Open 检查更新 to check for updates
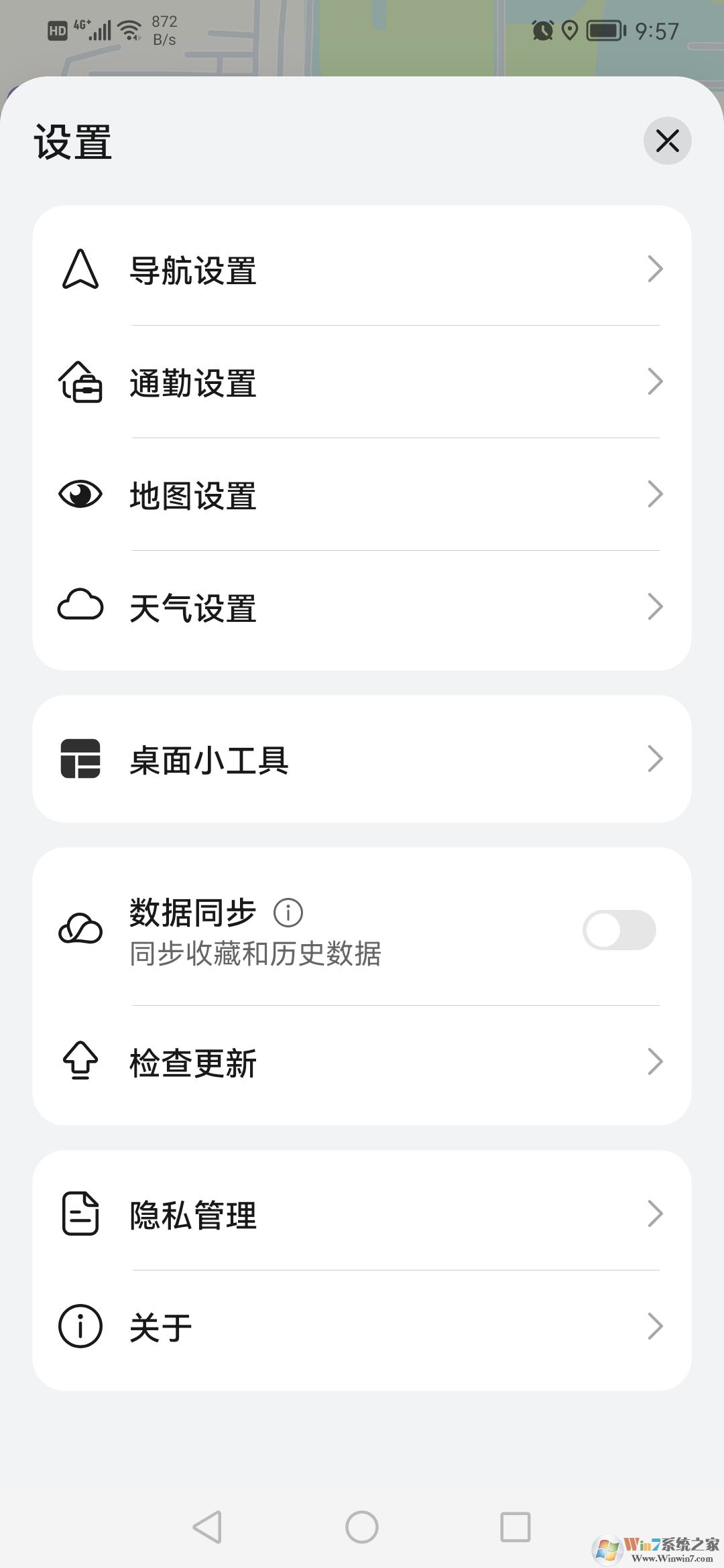Screen dimensions: 724x1568 (362, 1061)
